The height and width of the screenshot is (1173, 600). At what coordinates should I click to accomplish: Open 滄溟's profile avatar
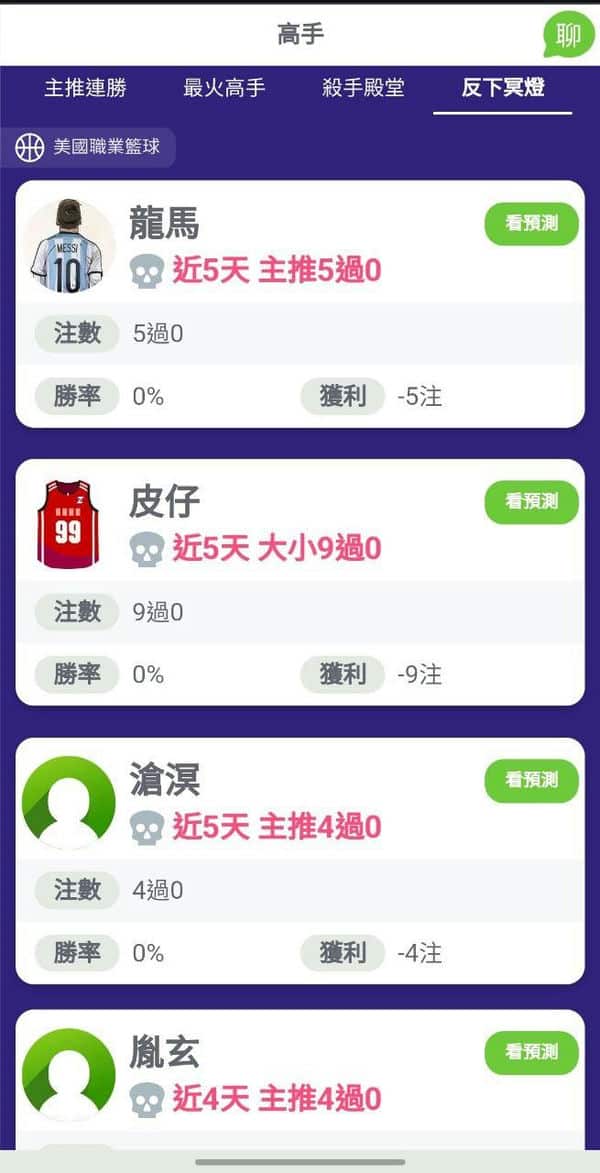[68, 802]
